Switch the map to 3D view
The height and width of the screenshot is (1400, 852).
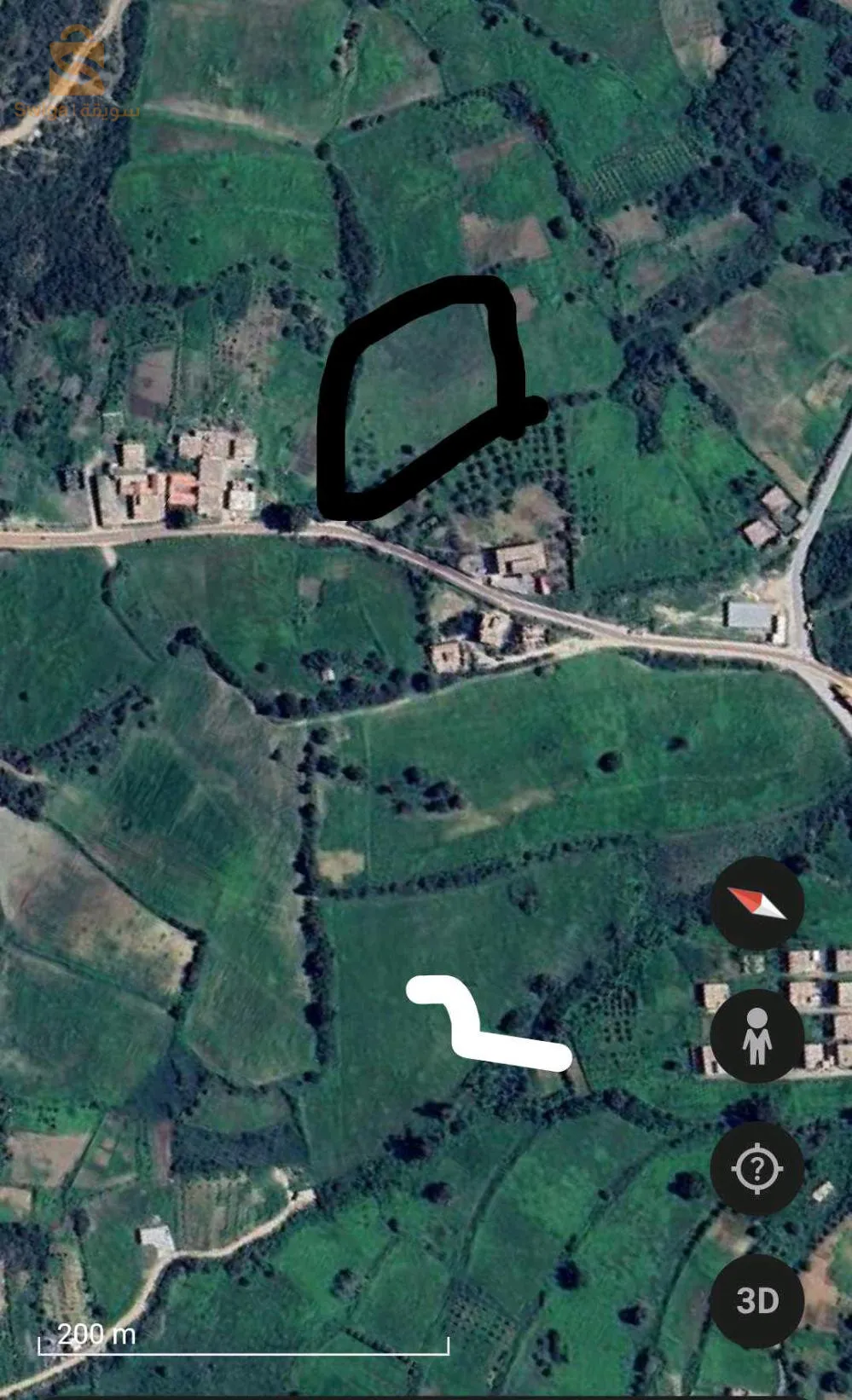tap(757, 1300)
